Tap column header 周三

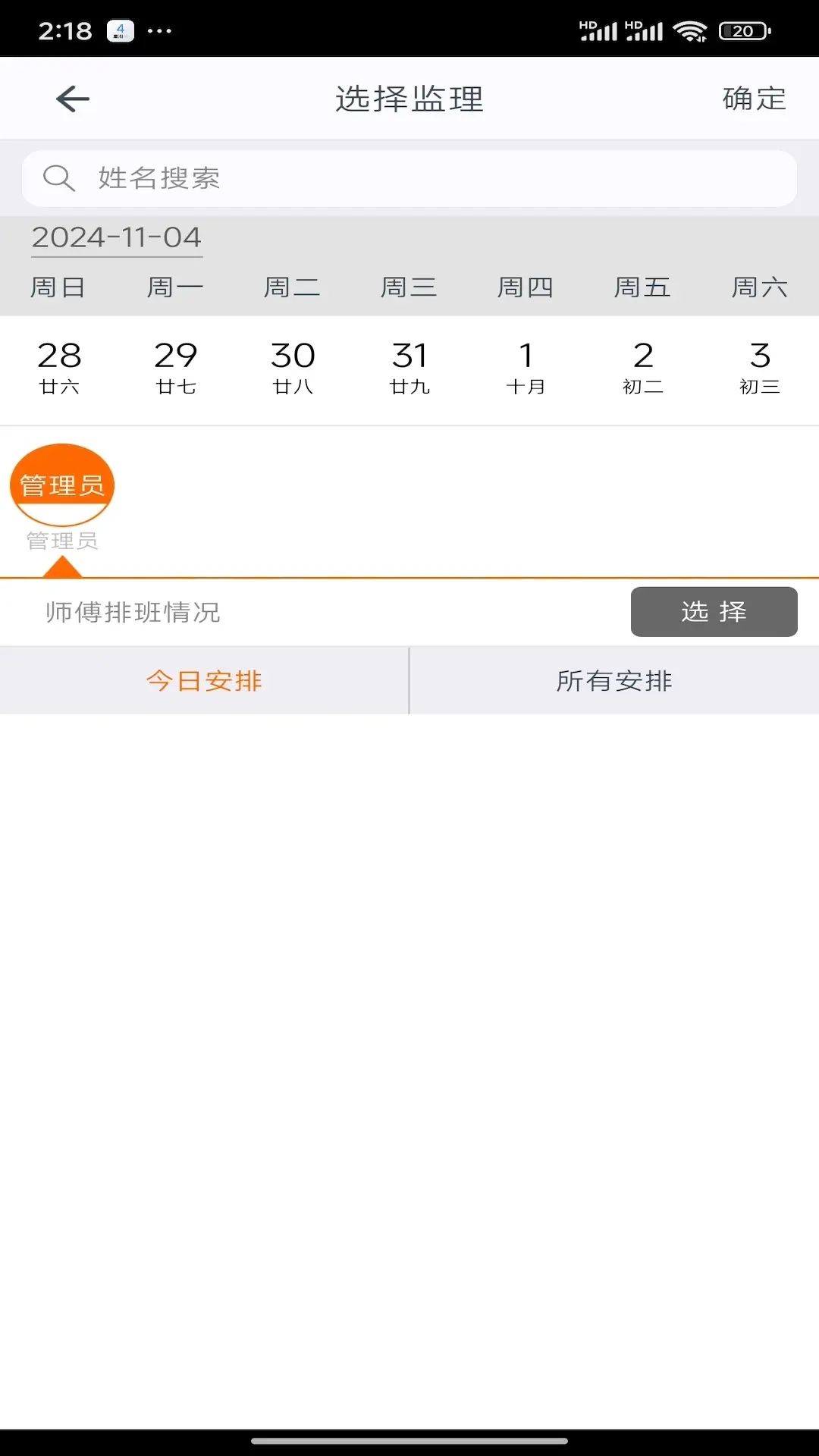[409, 287]
